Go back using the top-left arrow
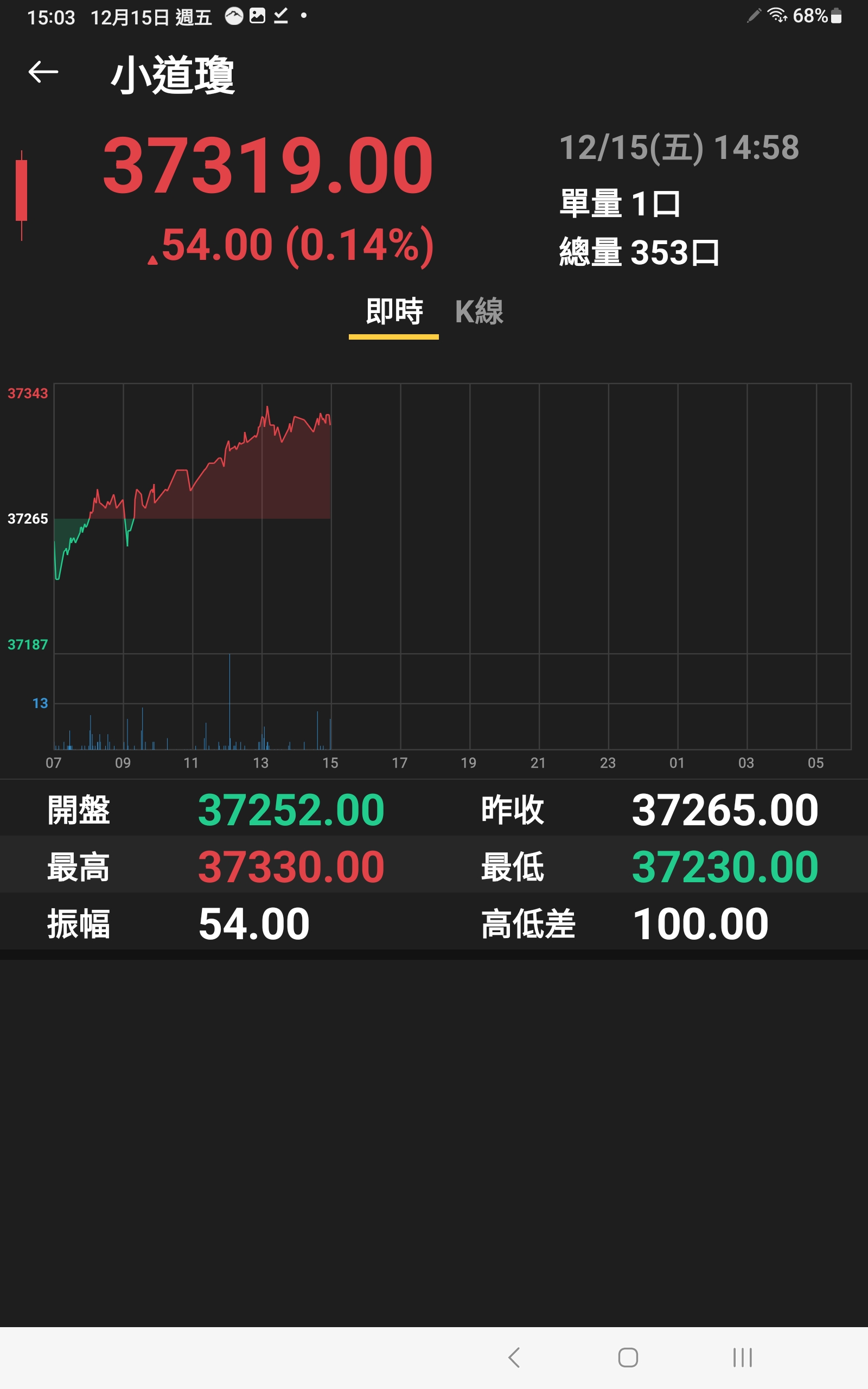The width and height of the screenshot is (868, 1389). pos(43,72)
